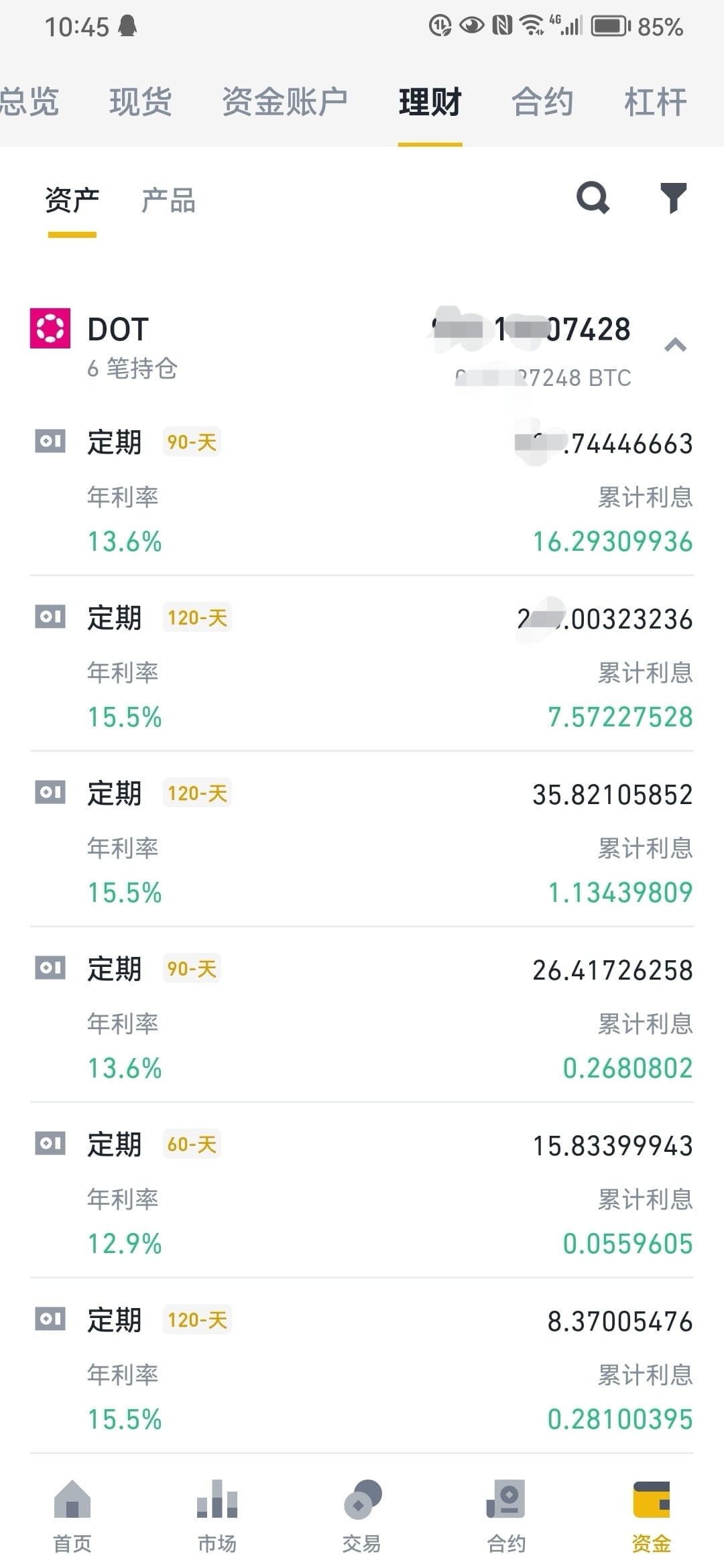Viewport: 724px width, 1568px height.
Task: Switch to the 产品 sub-tab
Action: (x=168, y=200)
